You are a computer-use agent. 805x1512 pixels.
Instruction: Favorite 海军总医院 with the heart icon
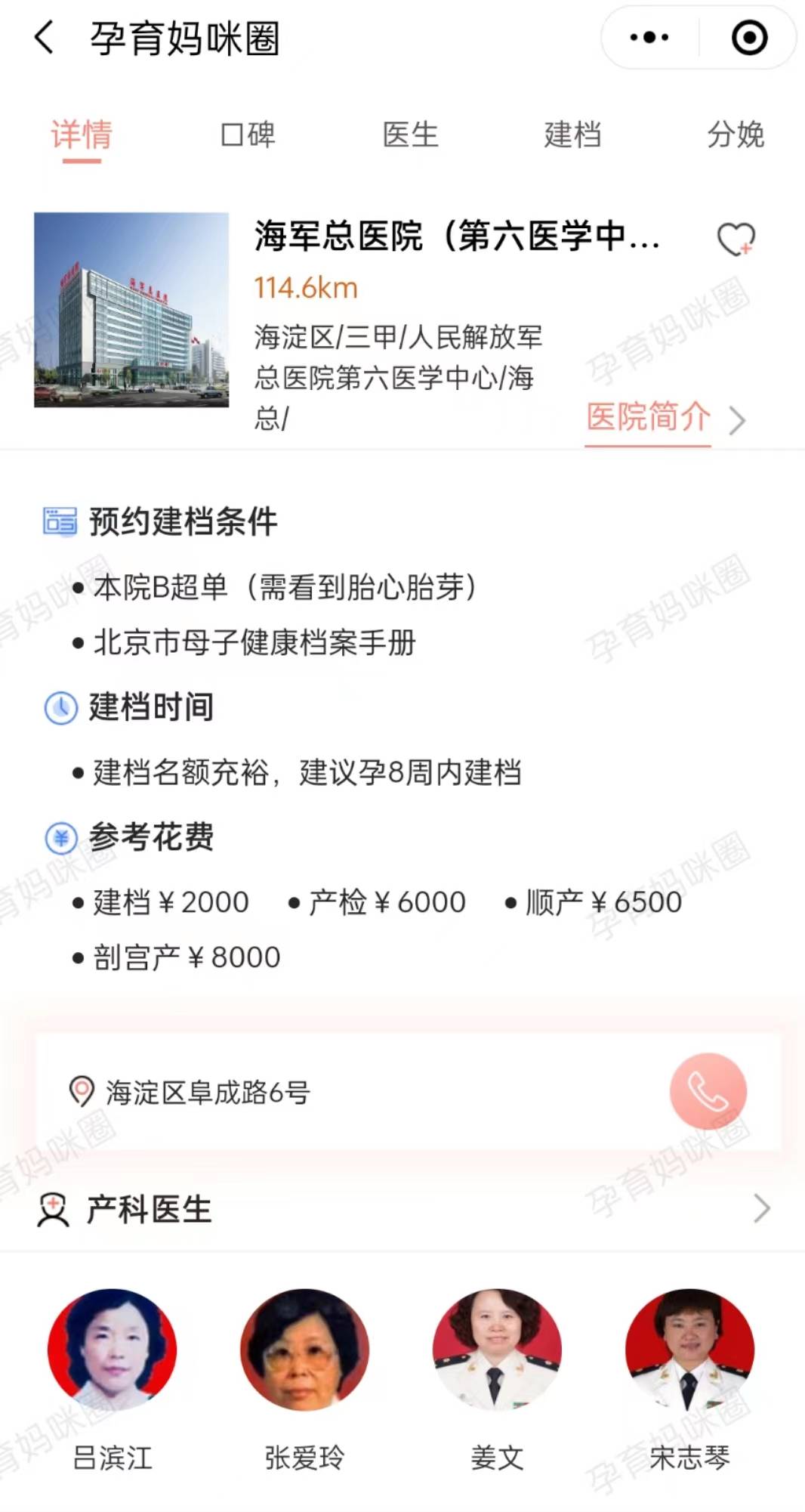click(x=736, y=240)
